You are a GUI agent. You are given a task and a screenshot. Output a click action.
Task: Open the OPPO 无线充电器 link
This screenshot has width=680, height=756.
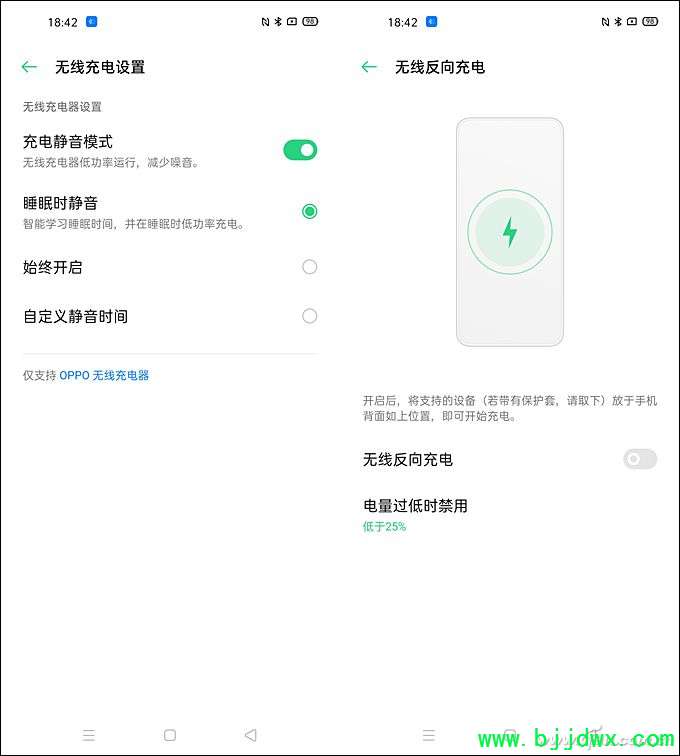[x=104, y=376]
